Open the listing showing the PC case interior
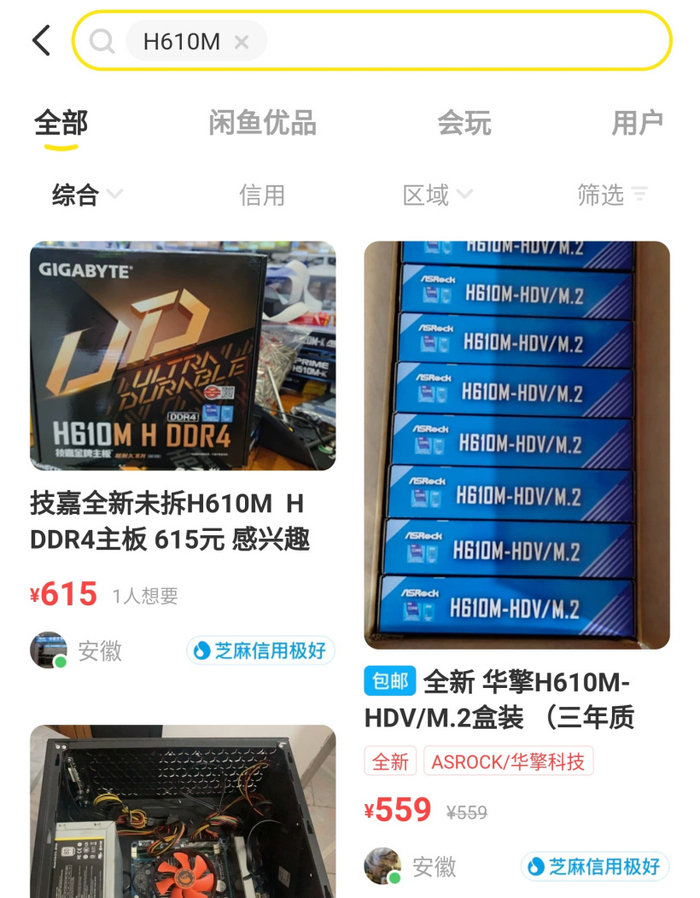This screenshot has height=898, width=700. [183, 811]
